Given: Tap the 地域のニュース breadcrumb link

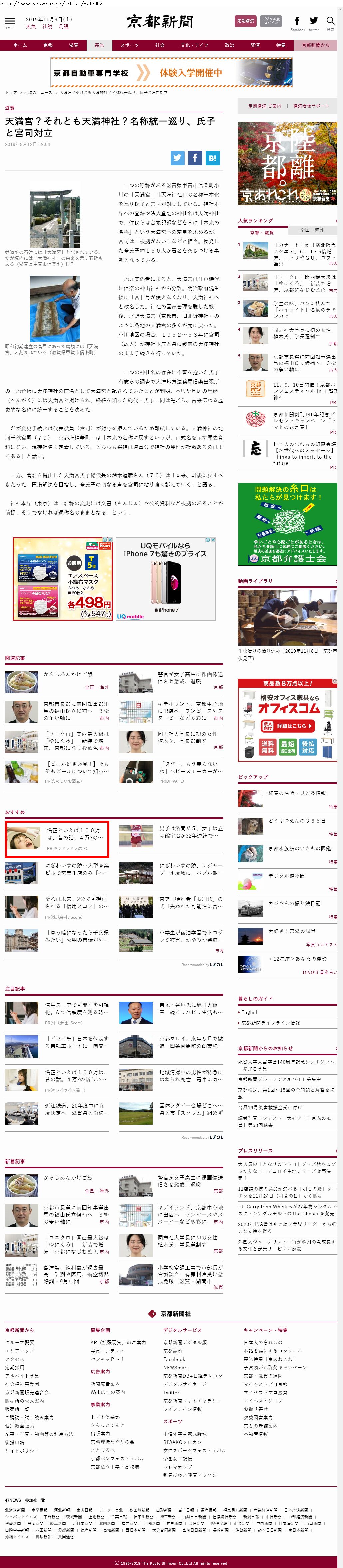Looking at the screenshot, I should pos(38,93).
